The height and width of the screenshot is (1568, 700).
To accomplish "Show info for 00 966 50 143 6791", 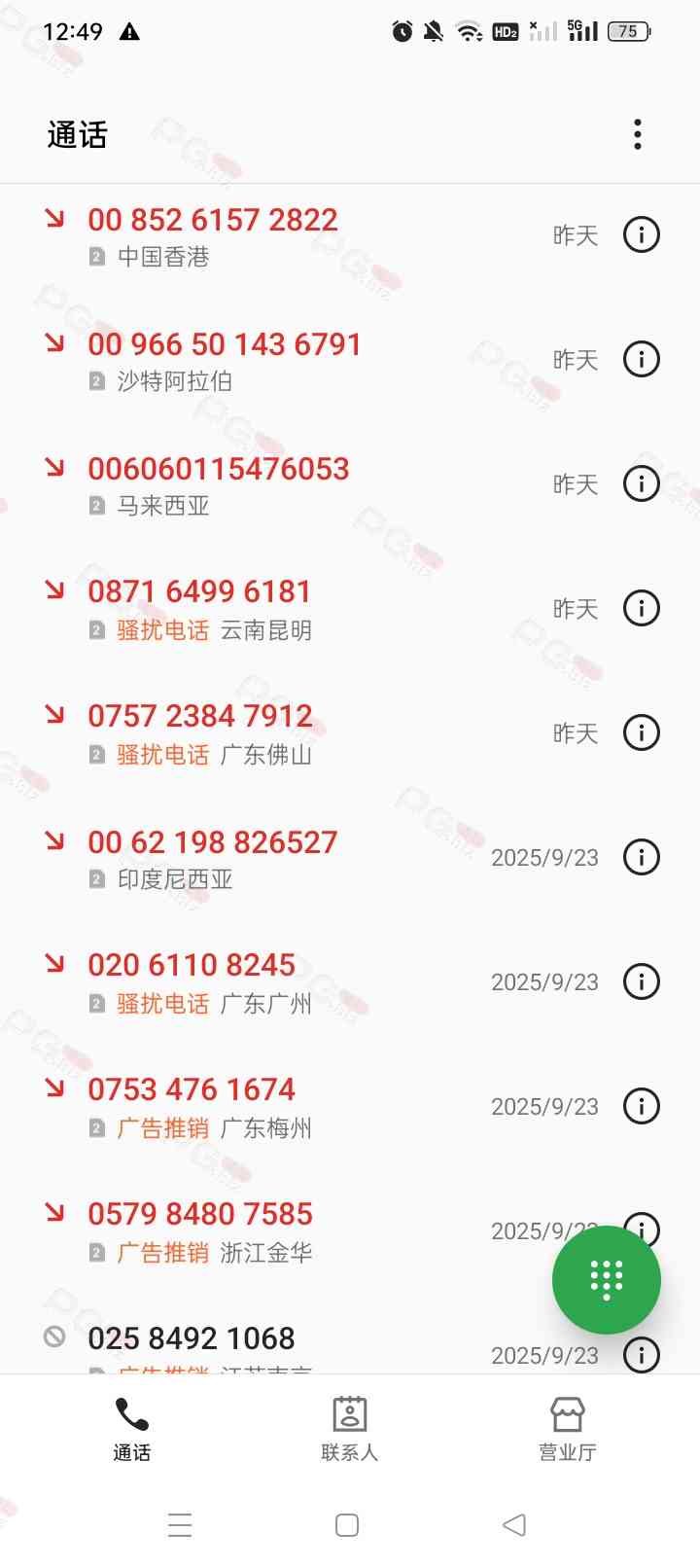I will tap(641, 359).
